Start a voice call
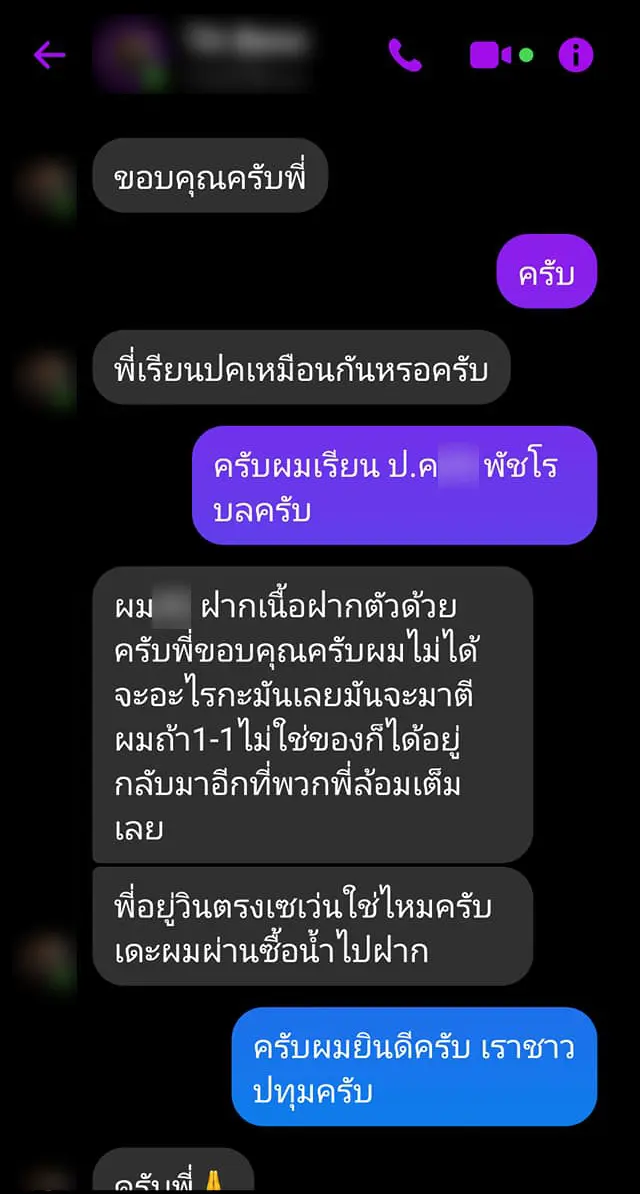This screenshot has height=1194, width=640. pos(405,55)
